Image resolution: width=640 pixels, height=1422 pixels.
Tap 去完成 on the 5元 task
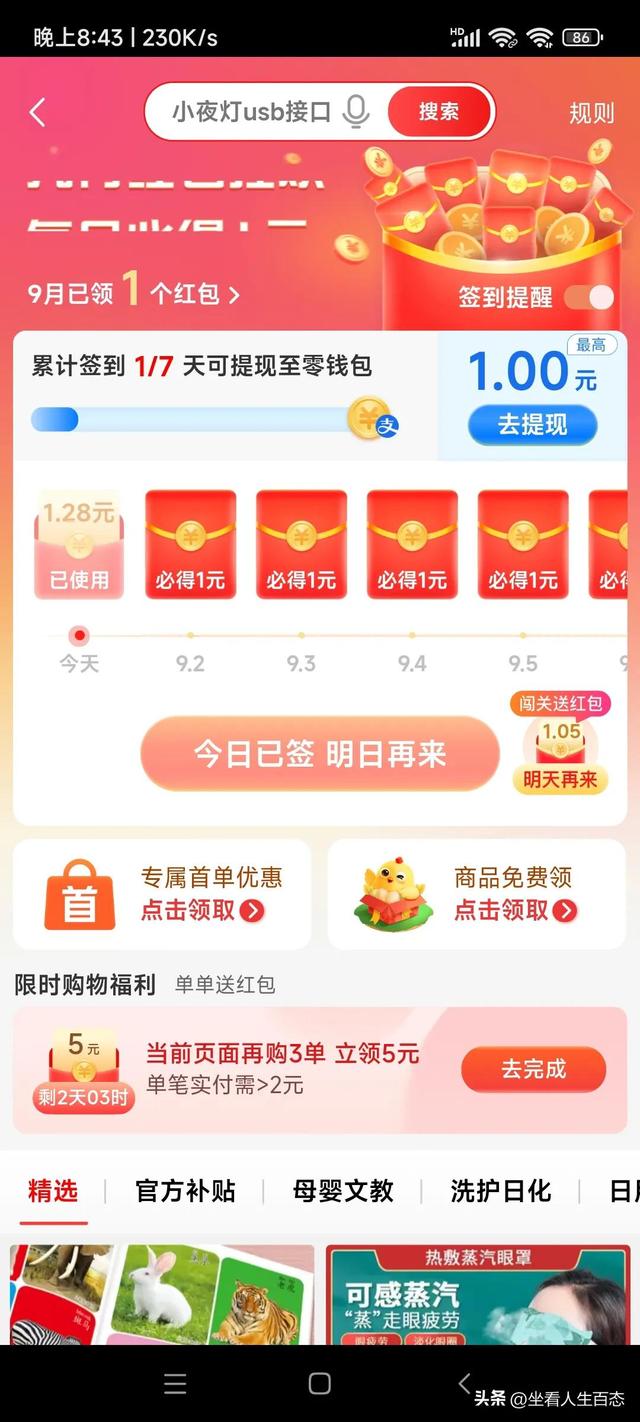(533, 1069)
